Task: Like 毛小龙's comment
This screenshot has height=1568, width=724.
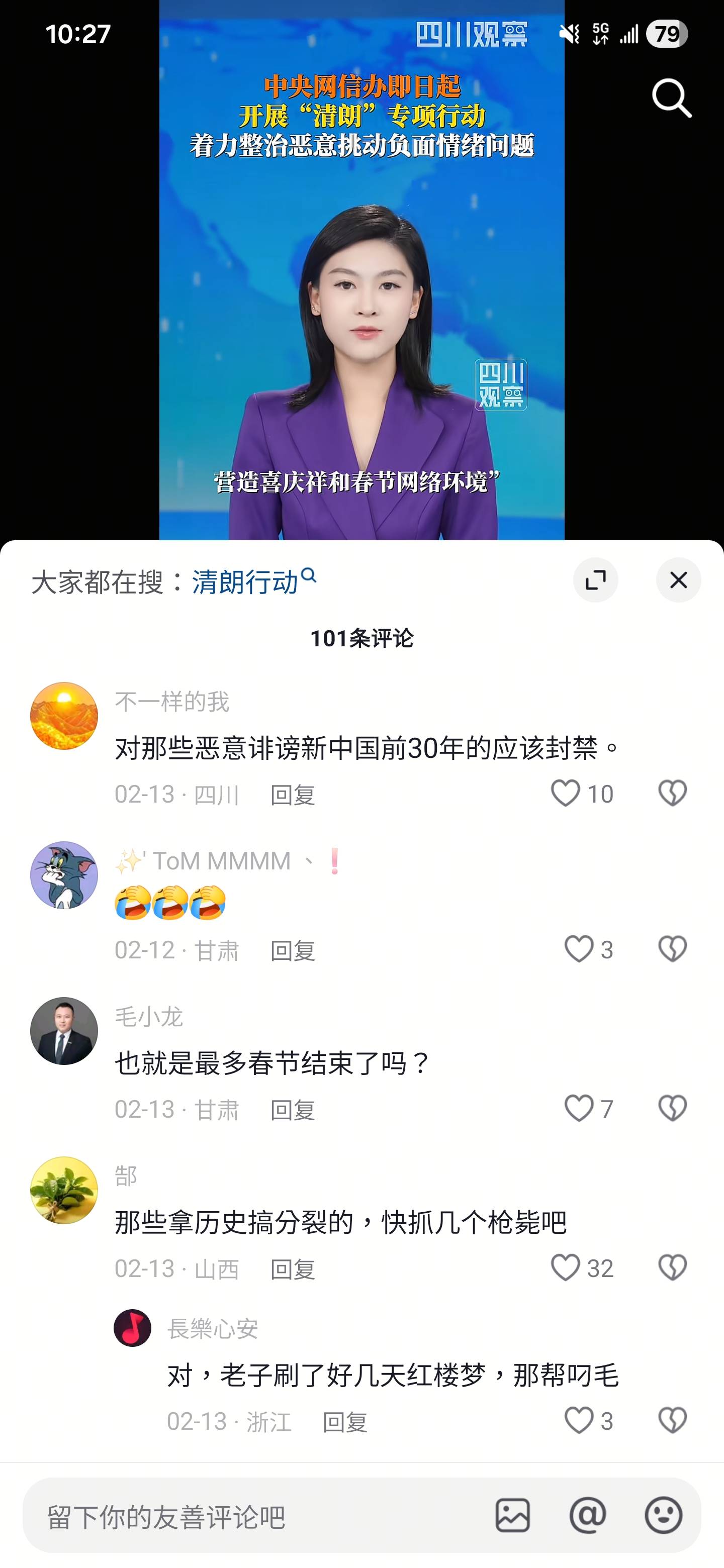Action: pyautogui.click(x=579, y=1108)
